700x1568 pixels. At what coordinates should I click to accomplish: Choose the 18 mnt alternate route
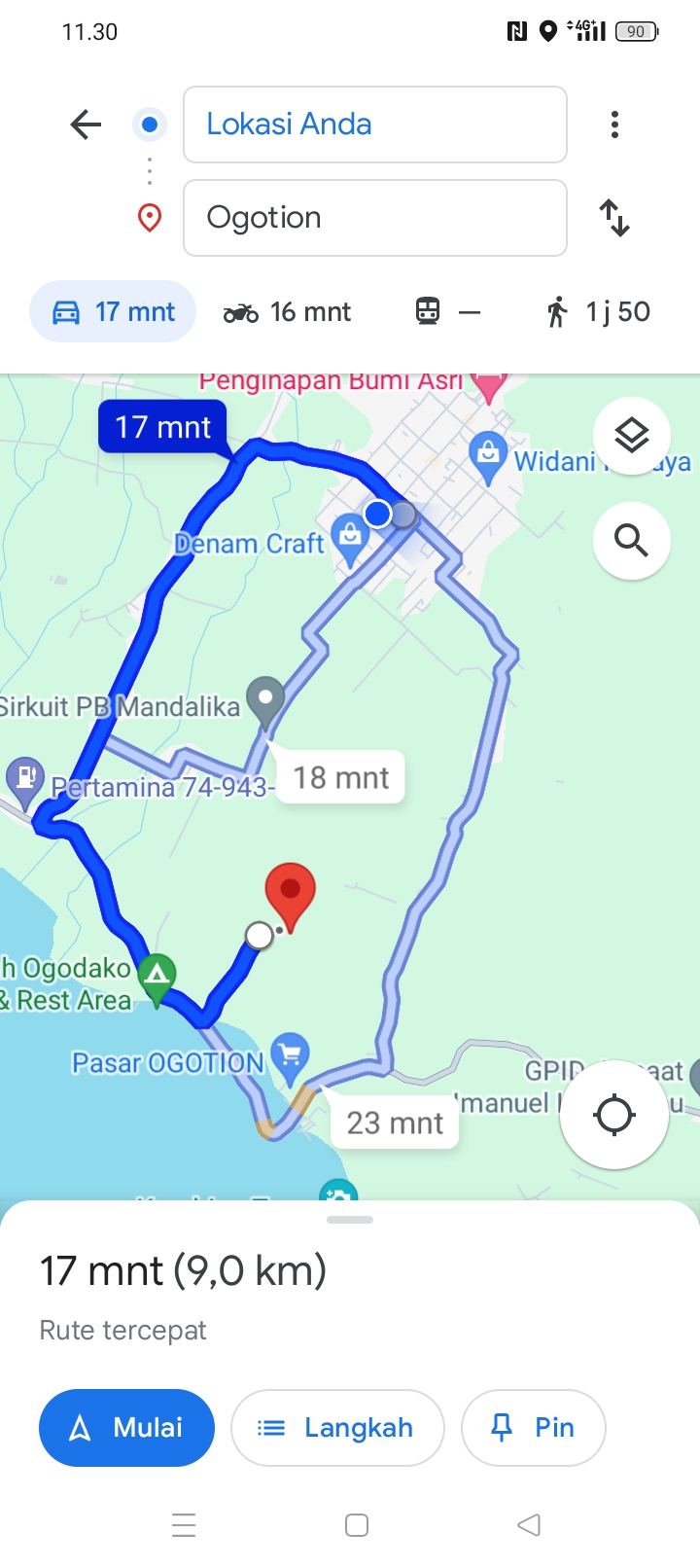(340, 777)
